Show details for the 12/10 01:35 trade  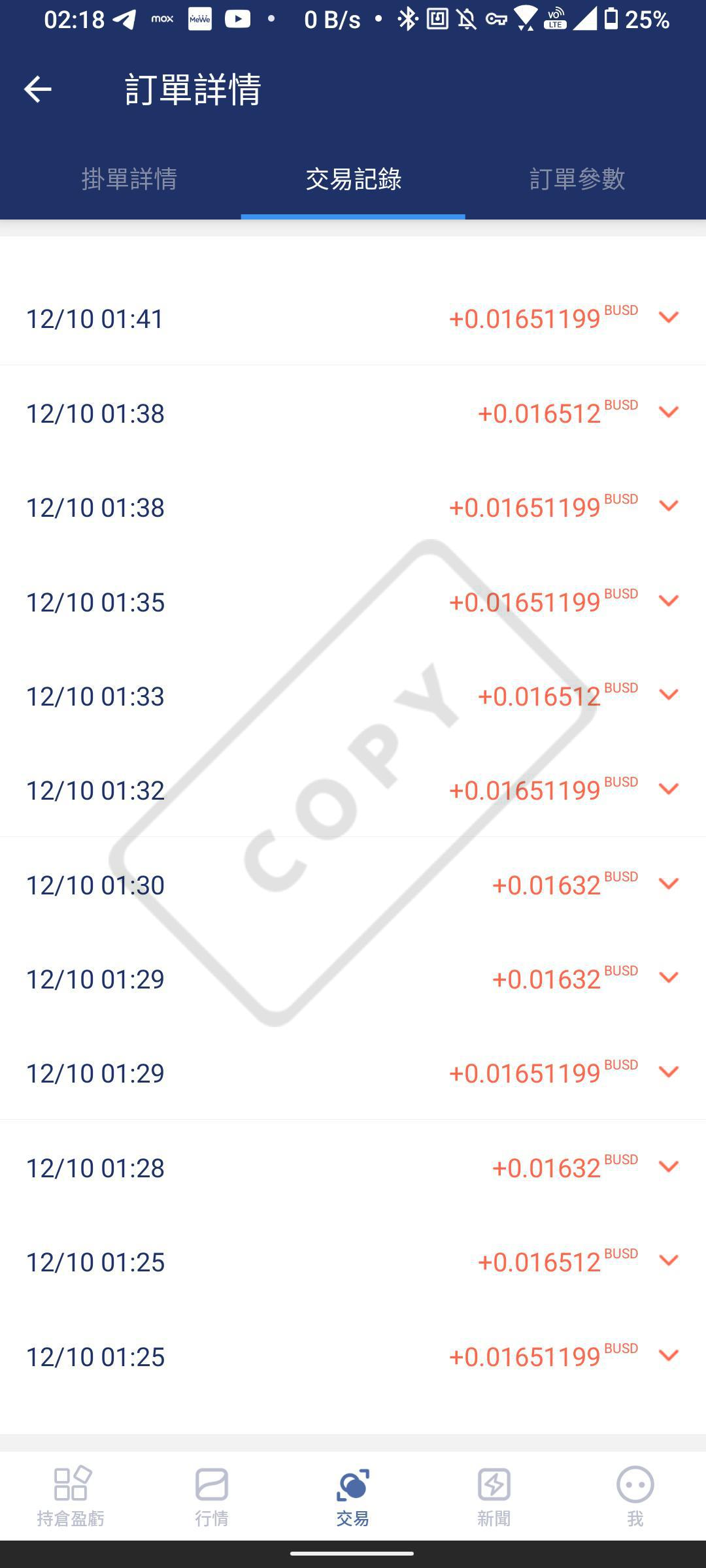(668, 601)
